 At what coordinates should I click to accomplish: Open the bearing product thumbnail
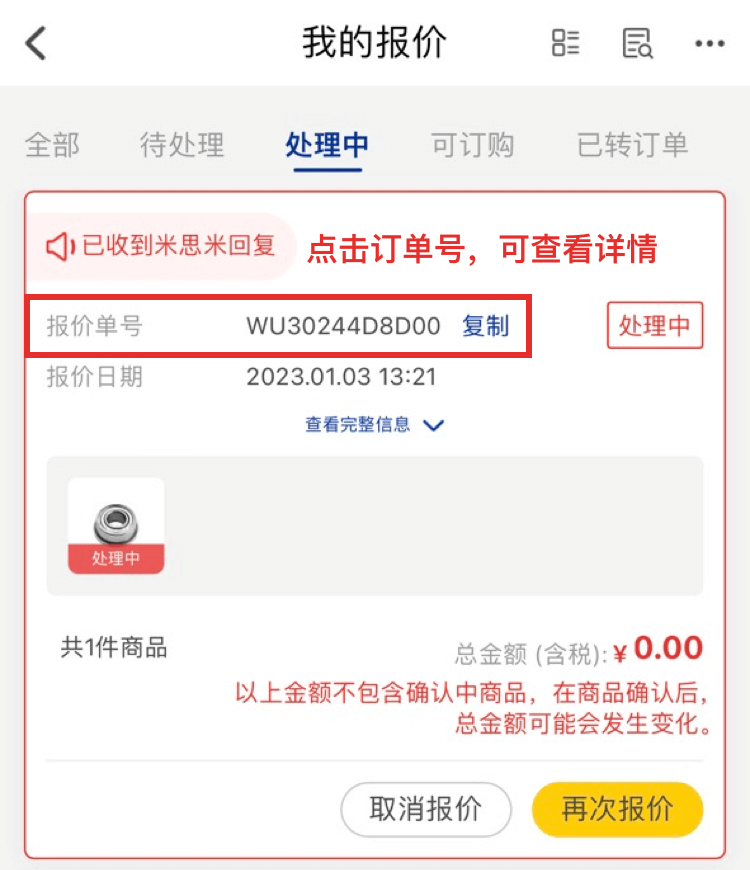point(116,525)
